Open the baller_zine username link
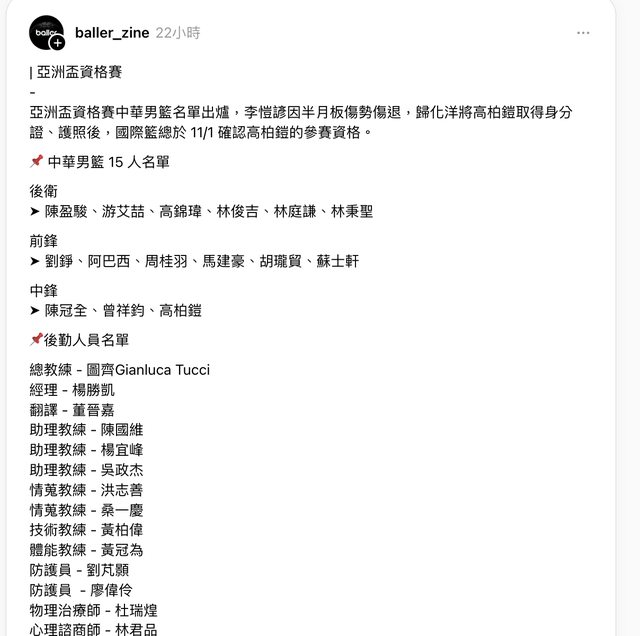This screenshot has width=640, height=636. coord(112,33)
